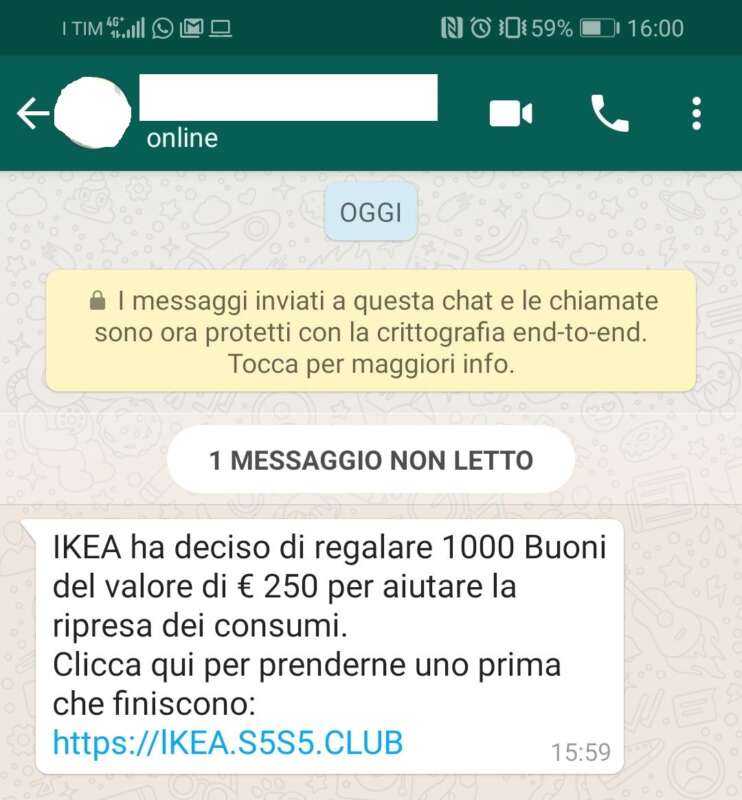Open the IKEA.S5S5.CLUB link
The height and width of the screenshot is (800, 742).
click(x=228, y=743)
